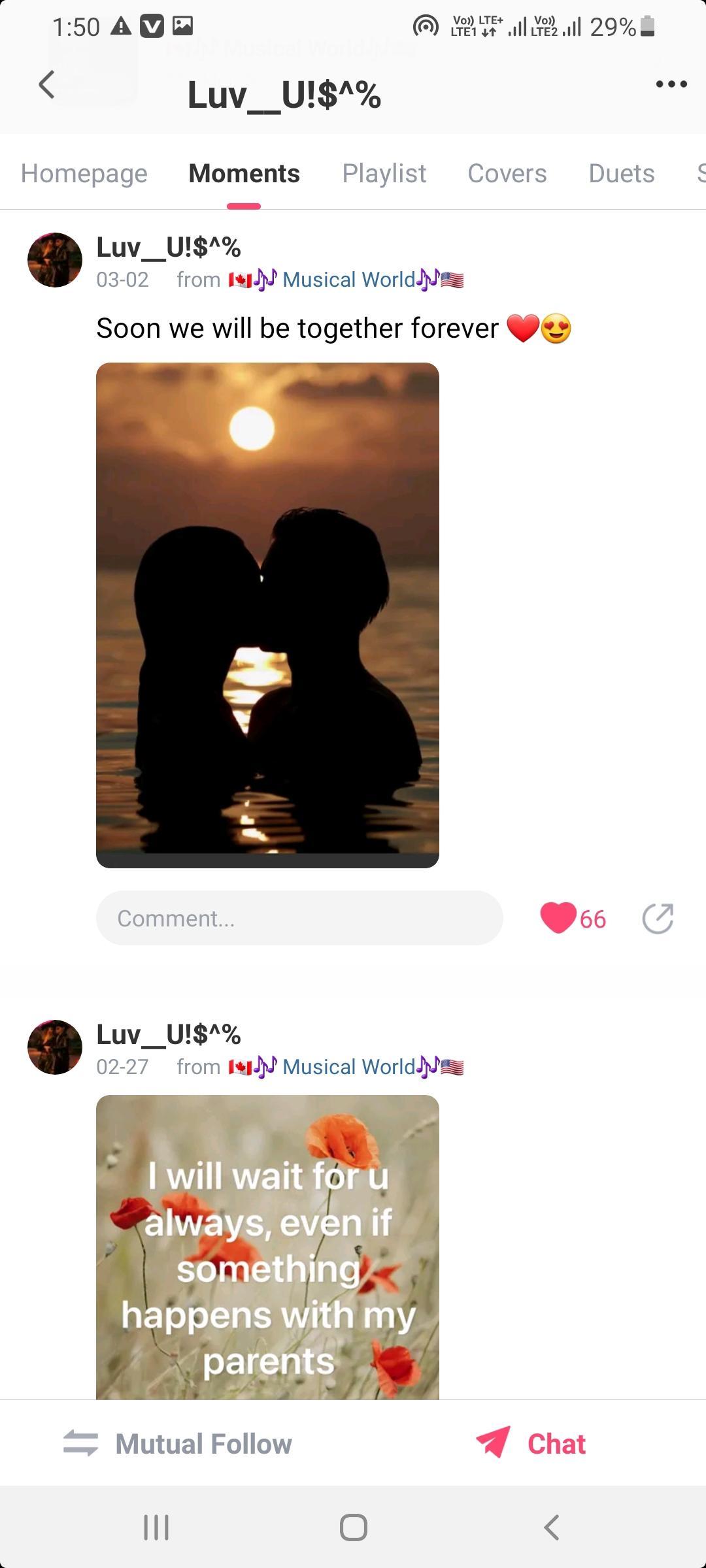The width and height of the screenshot is (706, 1568).
Task: Open profile avatar on the 03-02 post
Action: click(55, 260)
